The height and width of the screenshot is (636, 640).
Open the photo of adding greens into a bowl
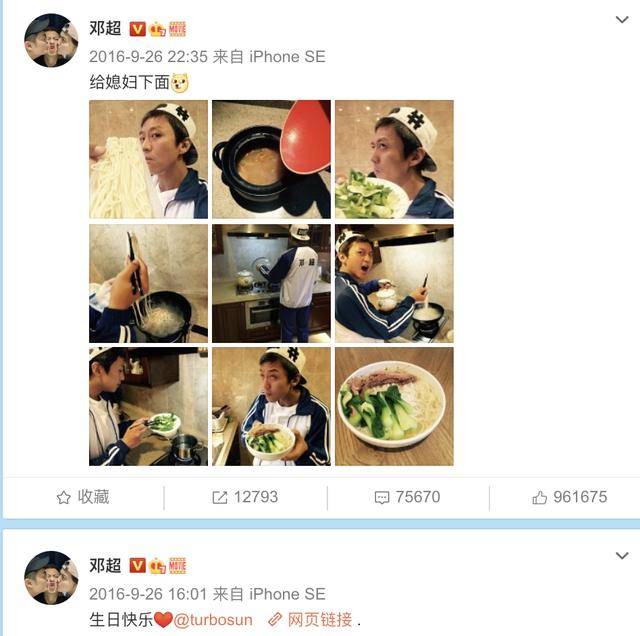(x=148, y=406)
